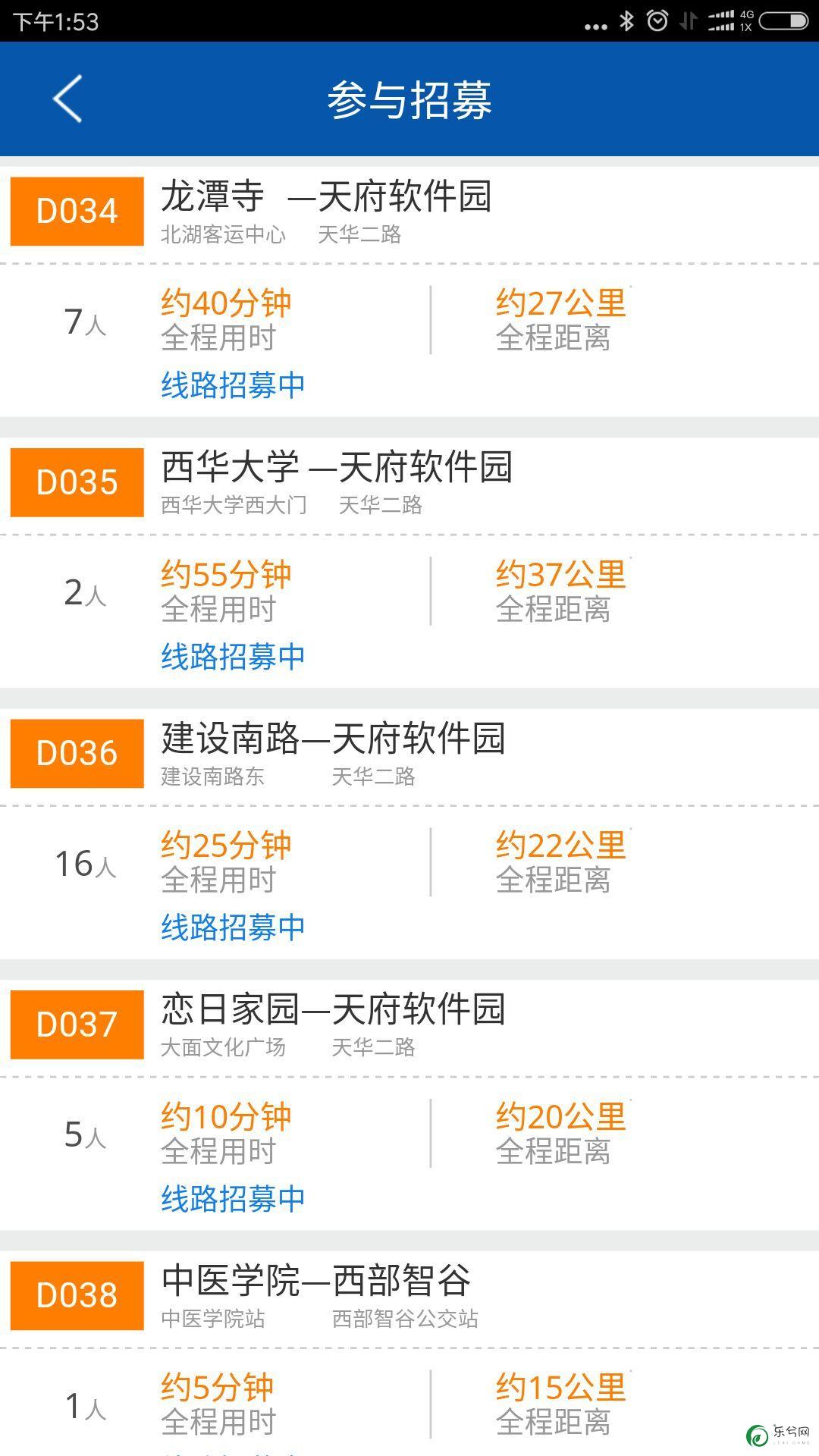The height and width of the screenshot is (1456, 819).
Task: Open route D037 恋日家园—天府软件园
Action: point(409,1105)
